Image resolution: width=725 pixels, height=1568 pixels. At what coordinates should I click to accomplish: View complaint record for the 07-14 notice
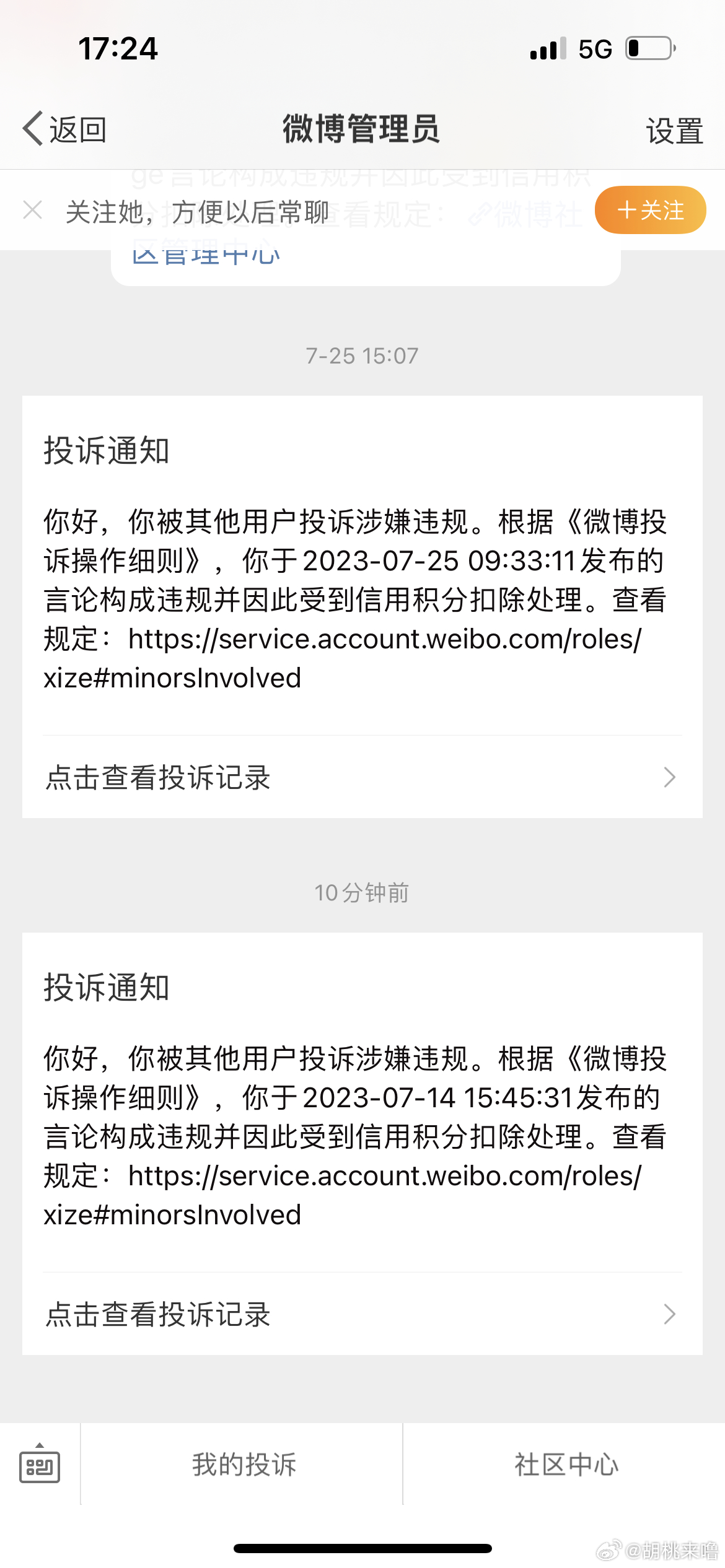click(x=362, y=1314)
